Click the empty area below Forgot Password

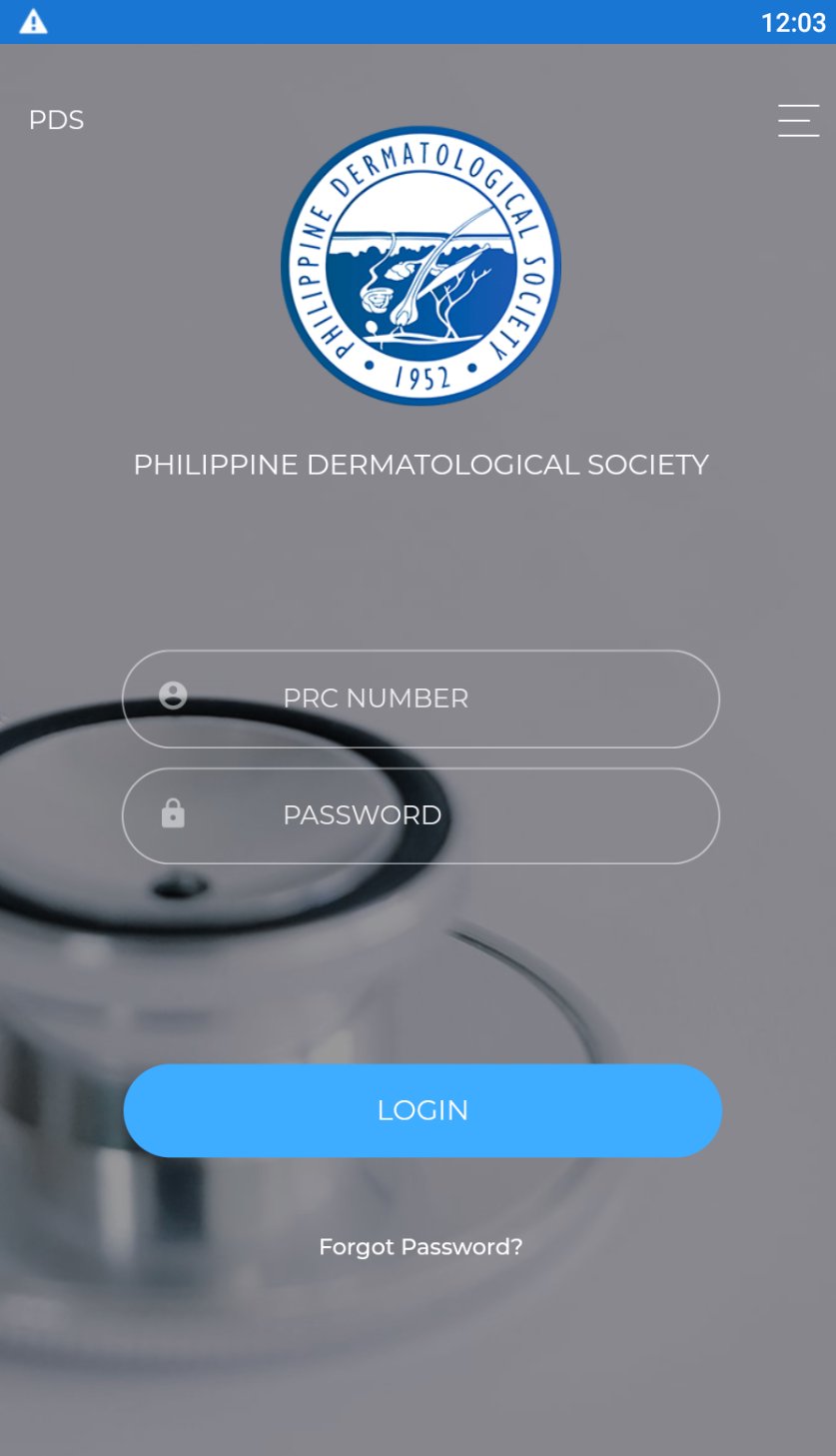(x=419, y=1359)
